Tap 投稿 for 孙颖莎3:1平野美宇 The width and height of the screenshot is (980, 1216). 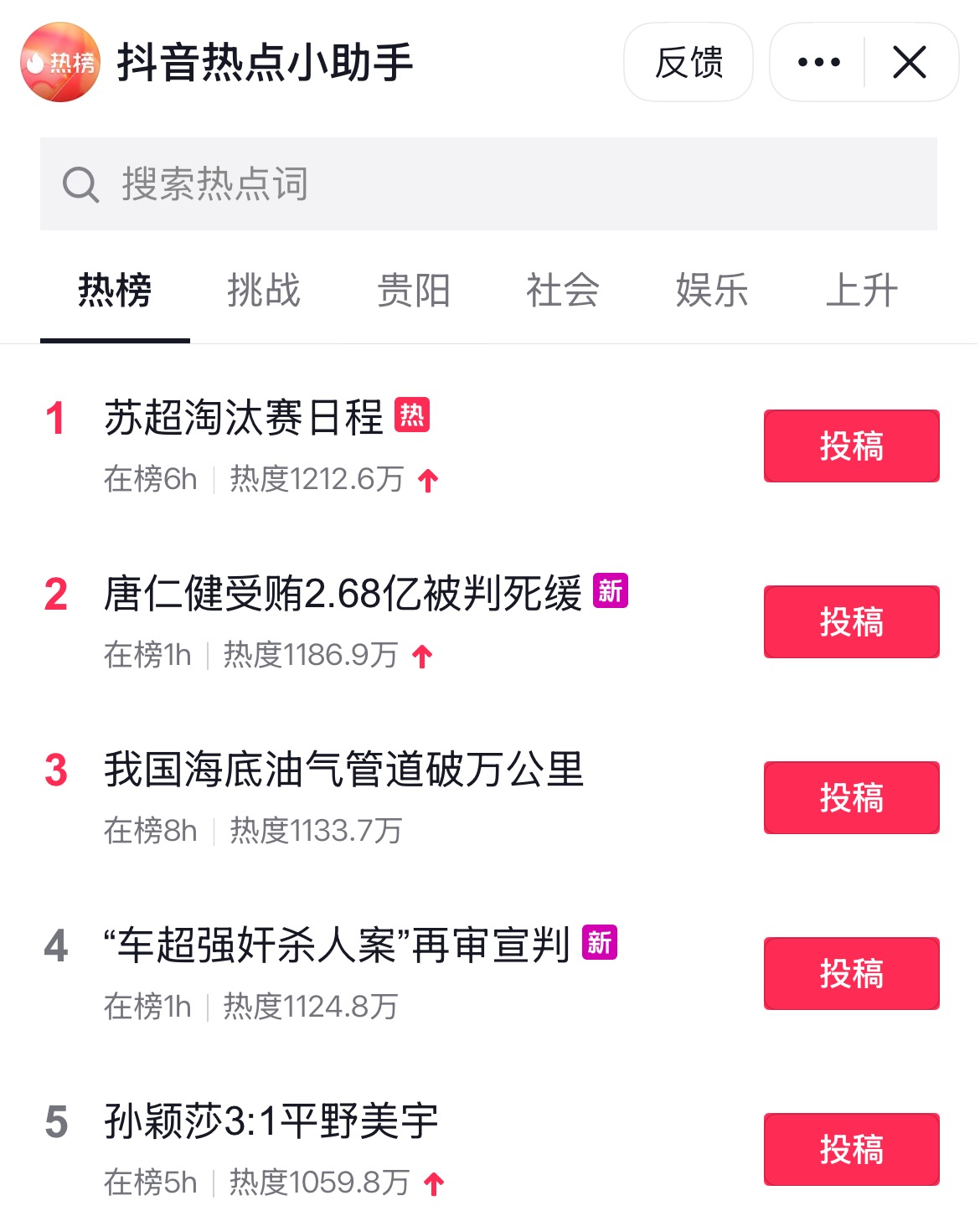pyautogui.click(x=851, y=1150)
